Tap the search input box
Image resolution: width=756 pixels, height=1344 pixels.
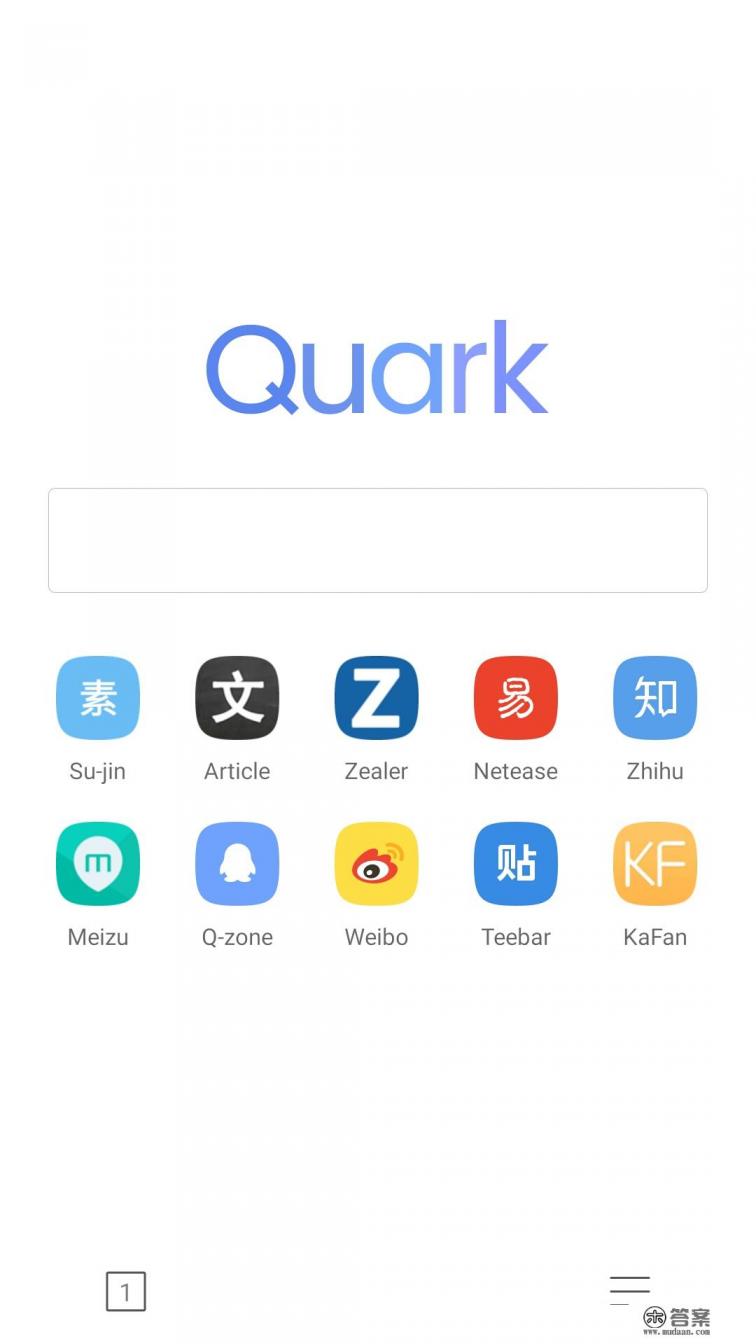(377, 540)
